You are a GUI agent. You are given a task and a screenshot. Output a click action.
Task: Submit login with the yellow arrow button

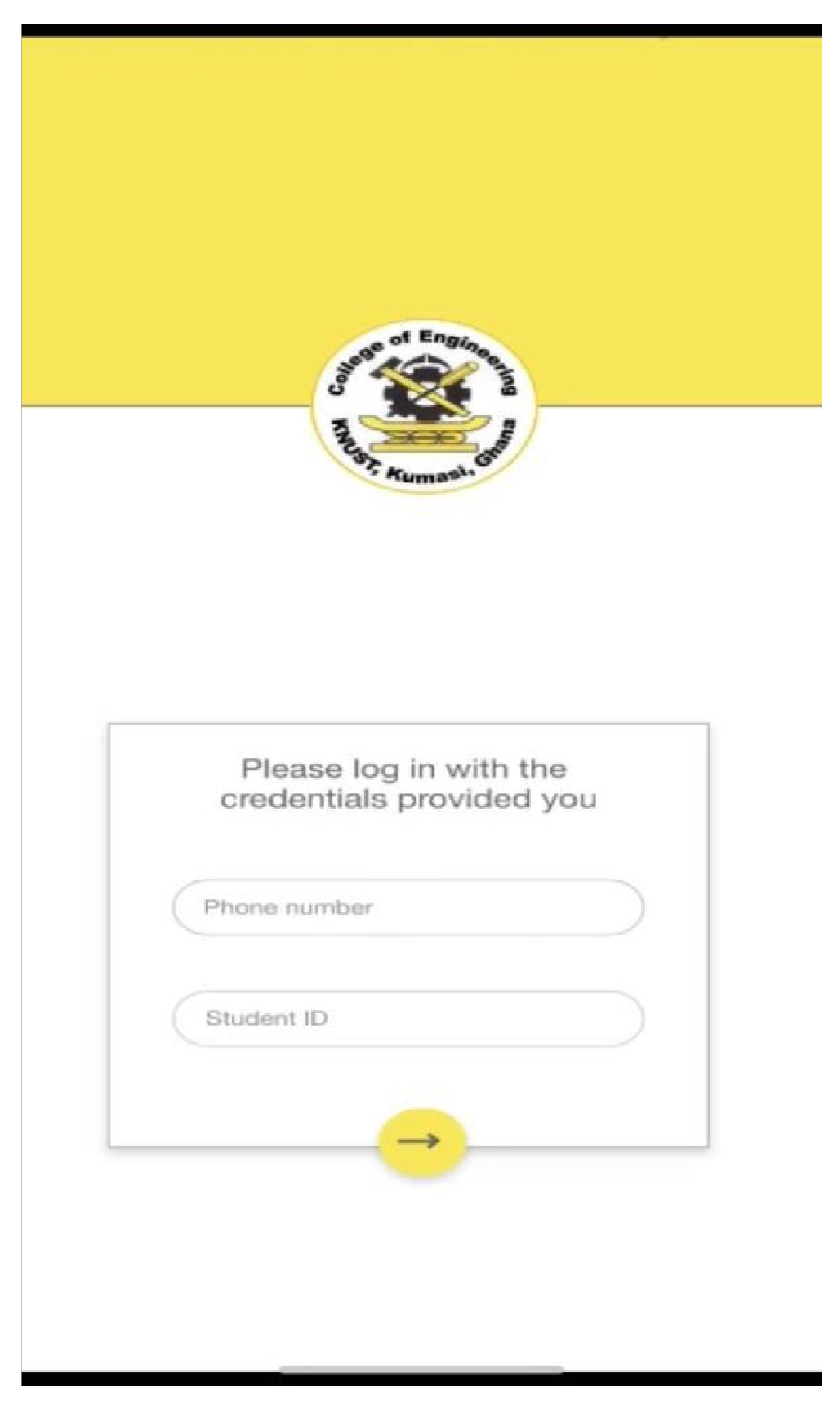pyautogui.click(x=421, y=1142)
